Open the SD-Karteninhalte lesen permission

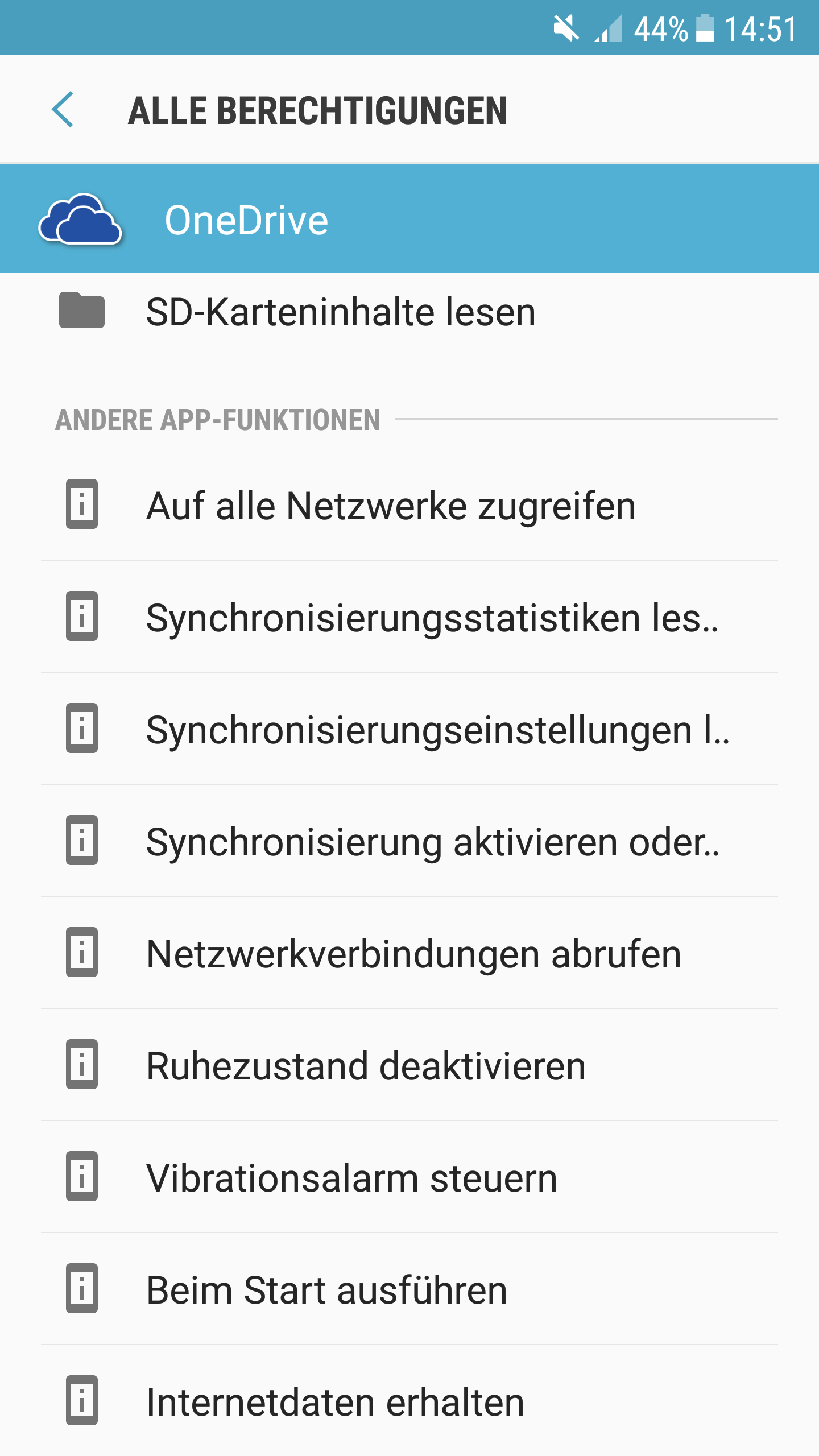[409, 312]
